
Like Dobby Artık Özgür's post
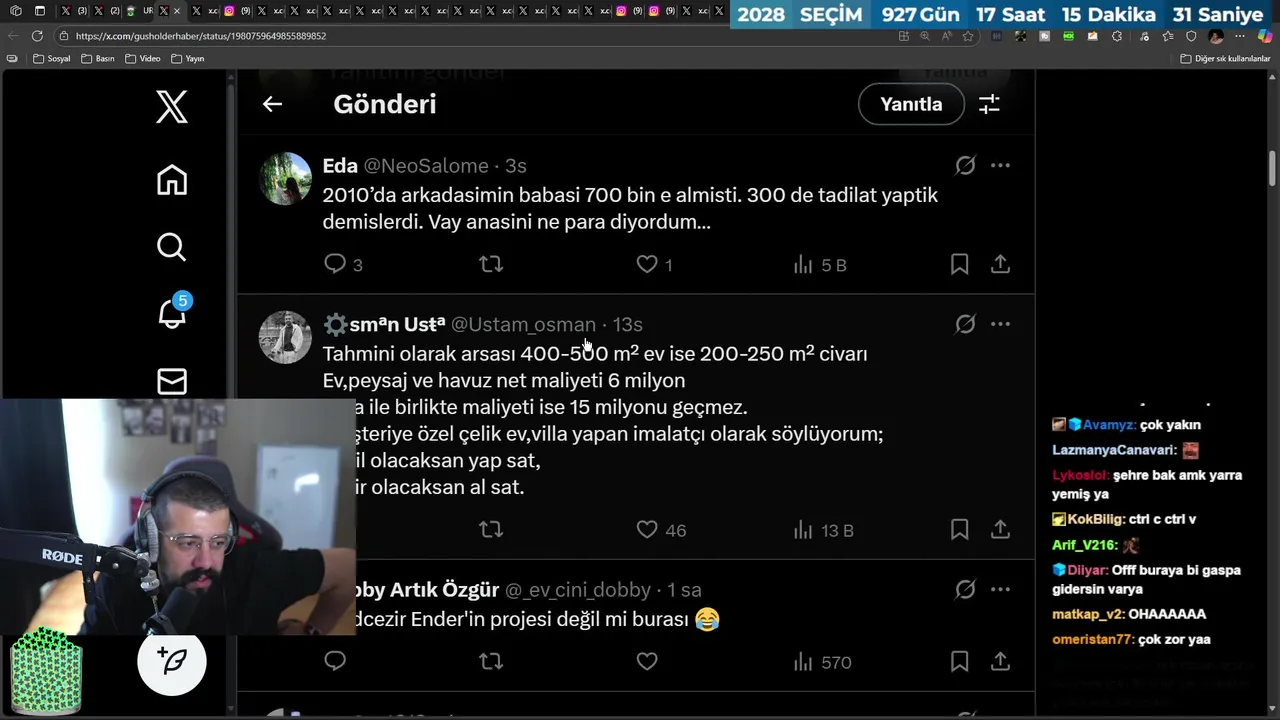coord(647,661)
